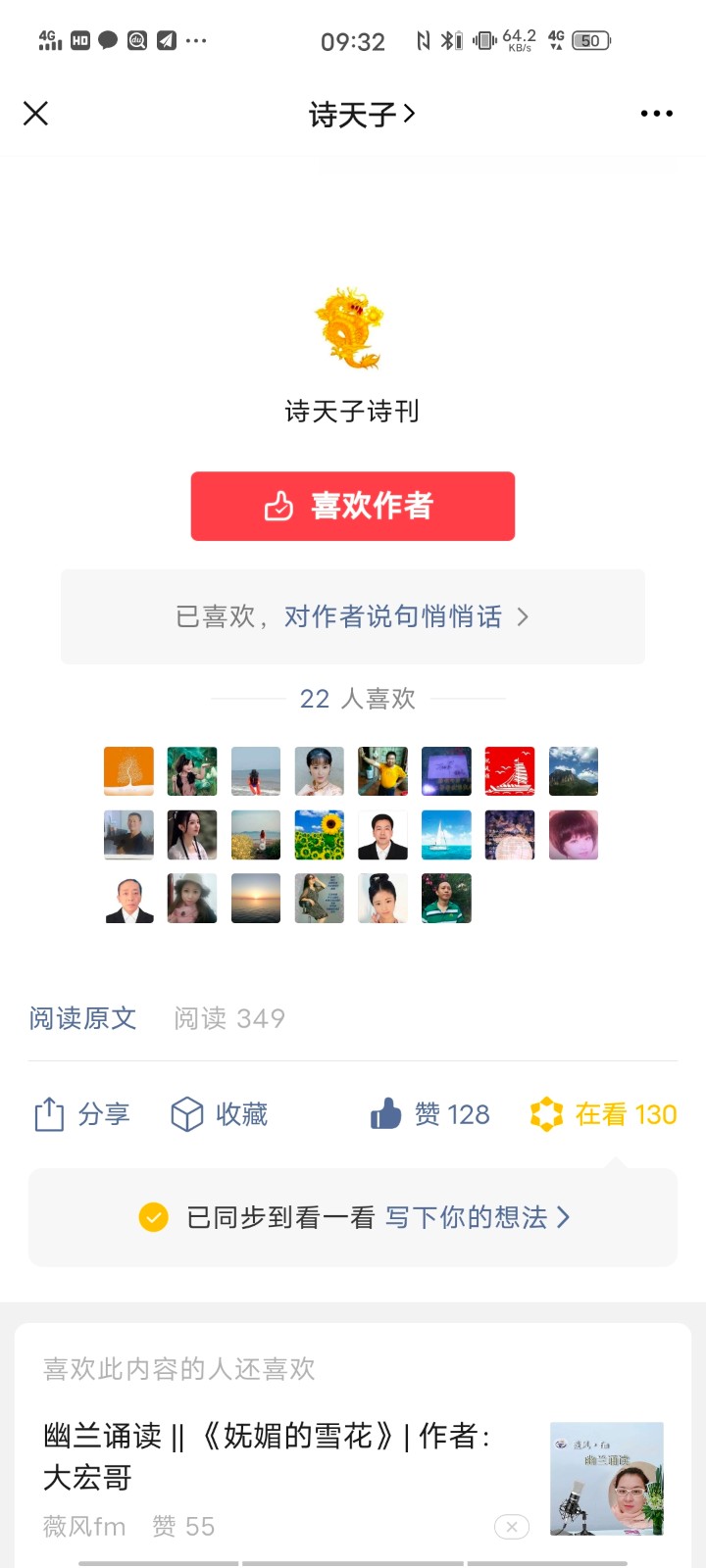
Task: Open 写下你的想法 to add a thought
Action: coord(477,1217)
